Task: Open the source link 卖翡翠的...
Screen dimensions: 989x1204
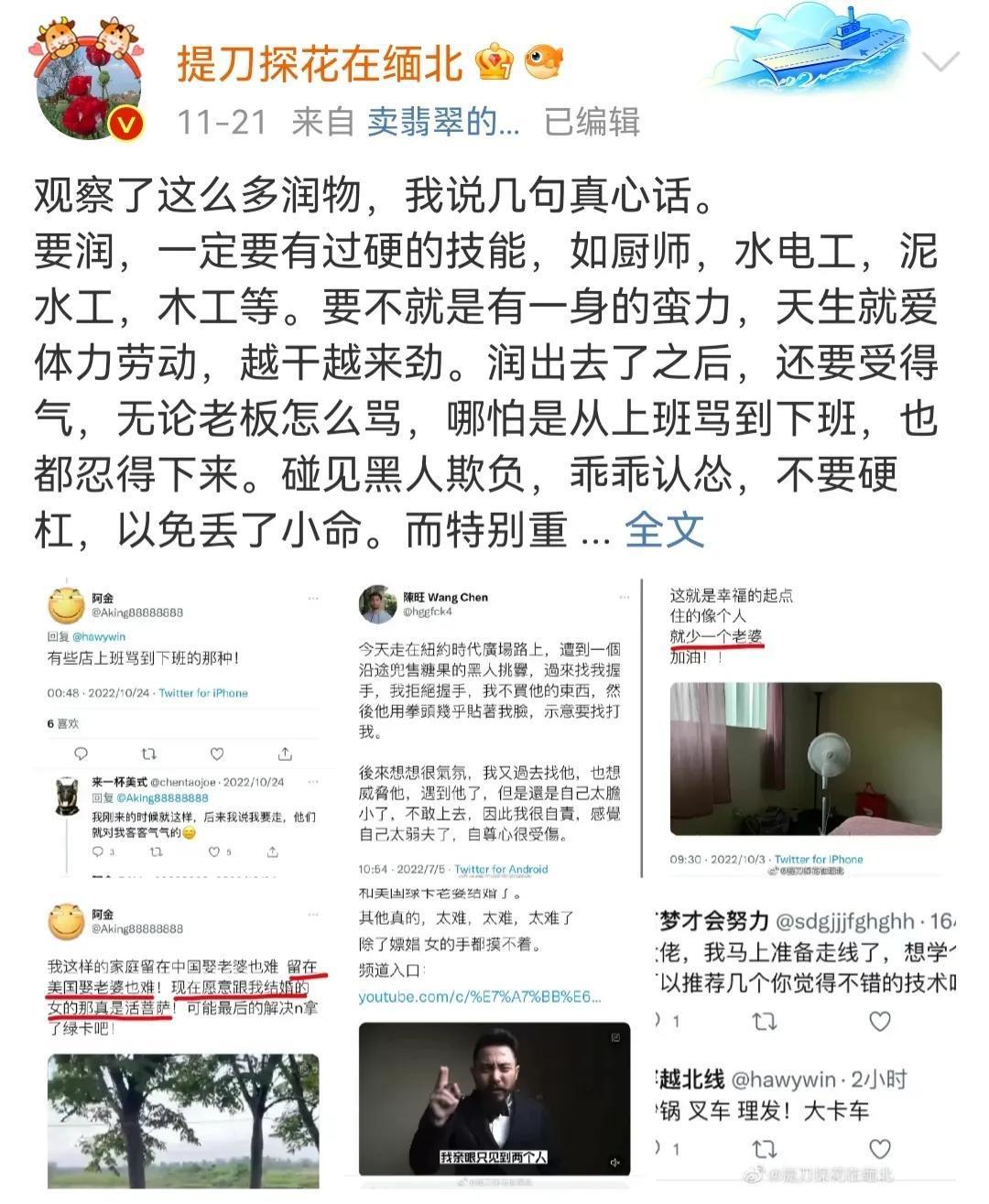Action: 442,122
